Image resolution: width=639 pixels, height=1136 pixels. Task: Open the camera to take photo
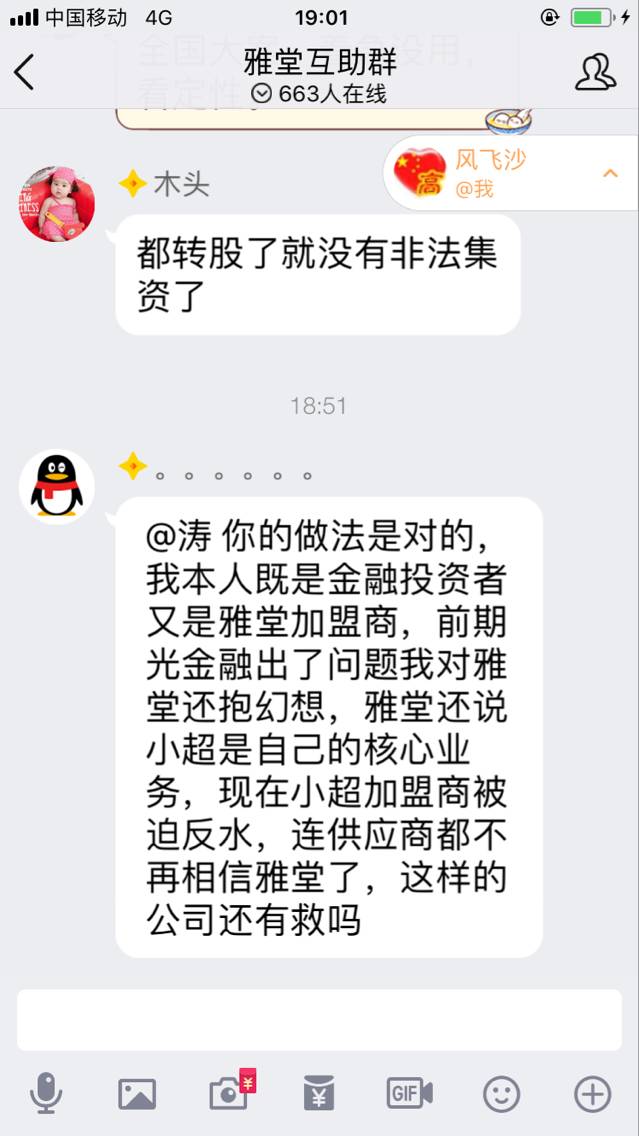229,1094
